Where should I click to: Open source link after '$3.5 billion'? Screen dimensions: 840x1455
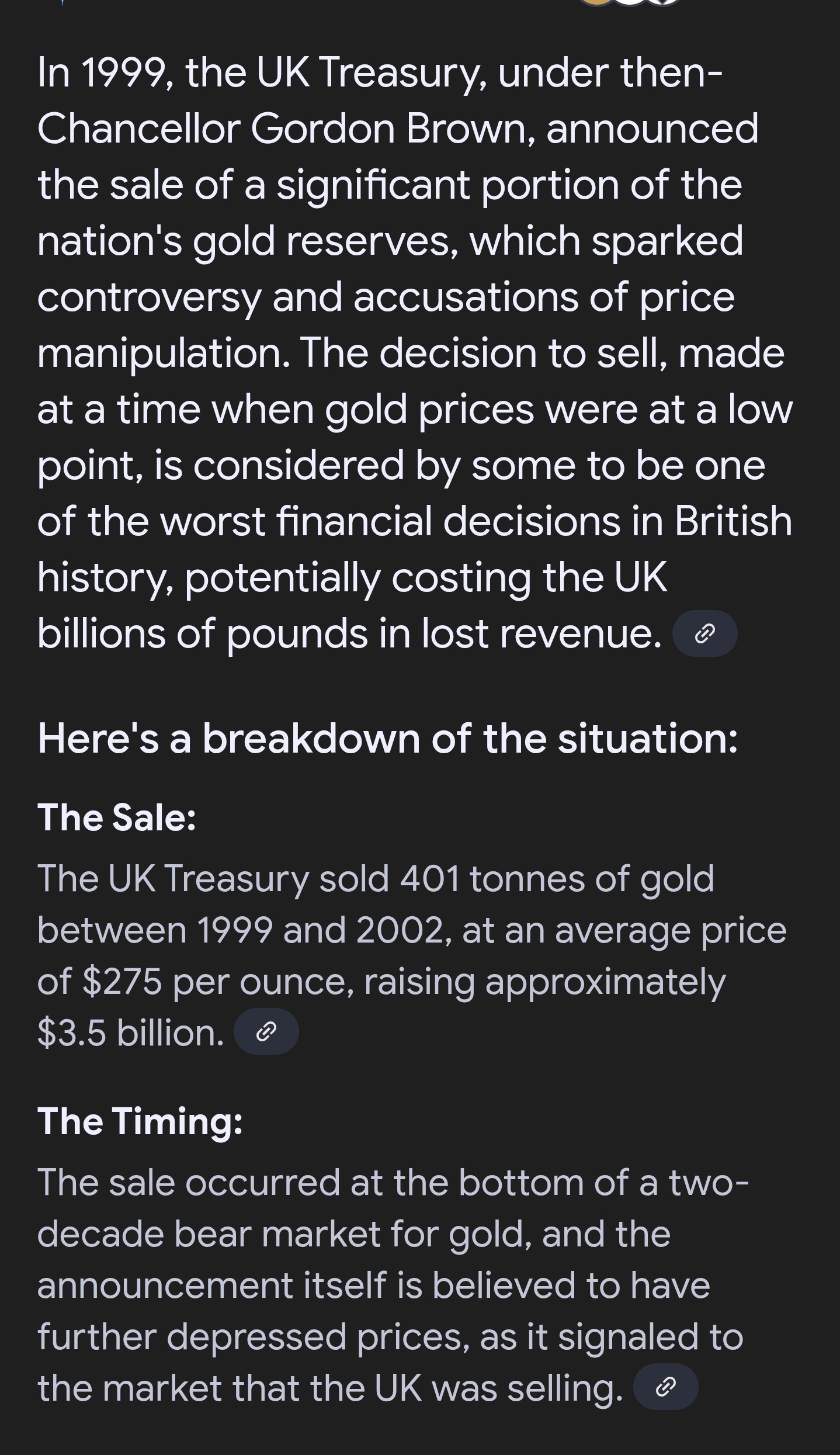(x=266, y=1031)
